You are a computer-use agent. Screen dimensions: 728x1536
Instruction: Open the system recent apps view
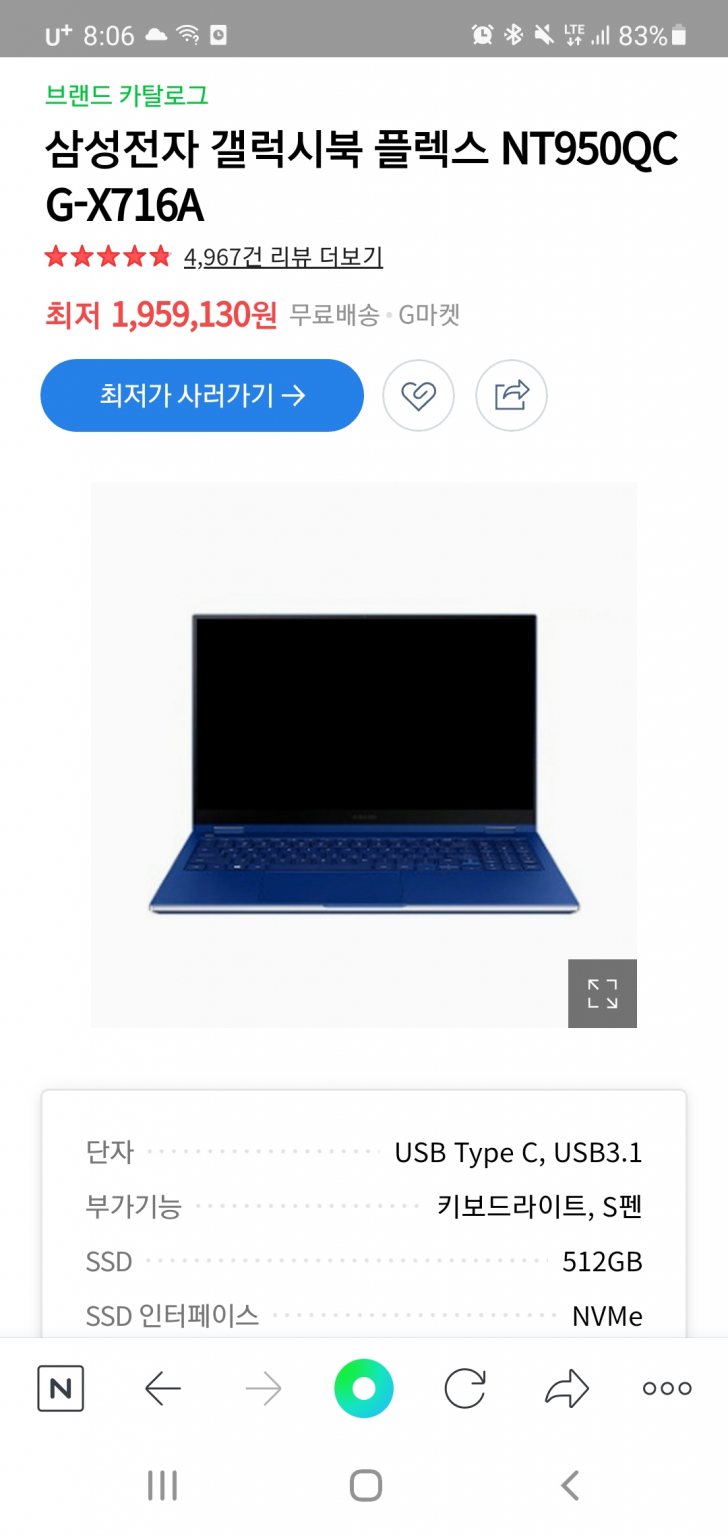162,1485
